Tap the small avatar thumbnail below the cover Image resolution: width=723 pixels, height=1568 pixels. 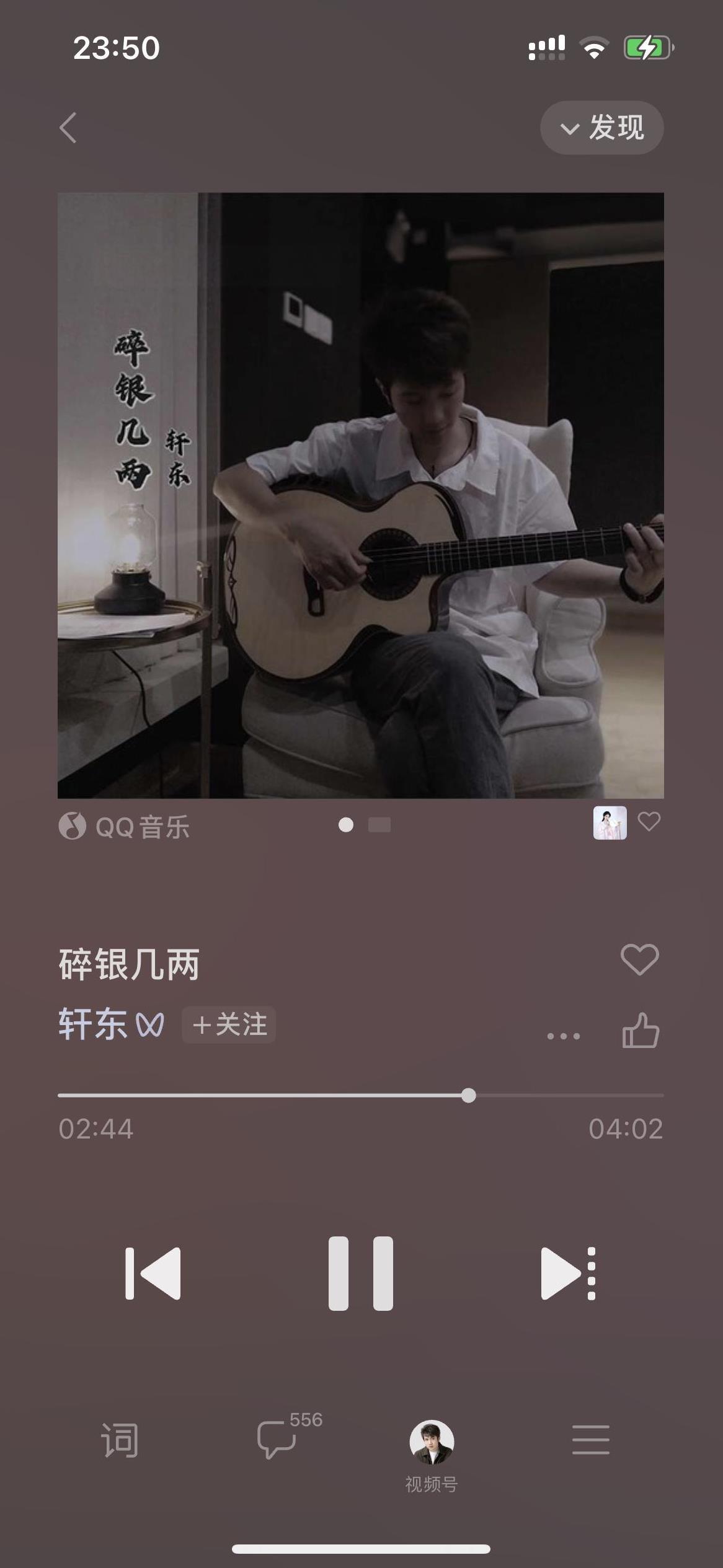610,823
